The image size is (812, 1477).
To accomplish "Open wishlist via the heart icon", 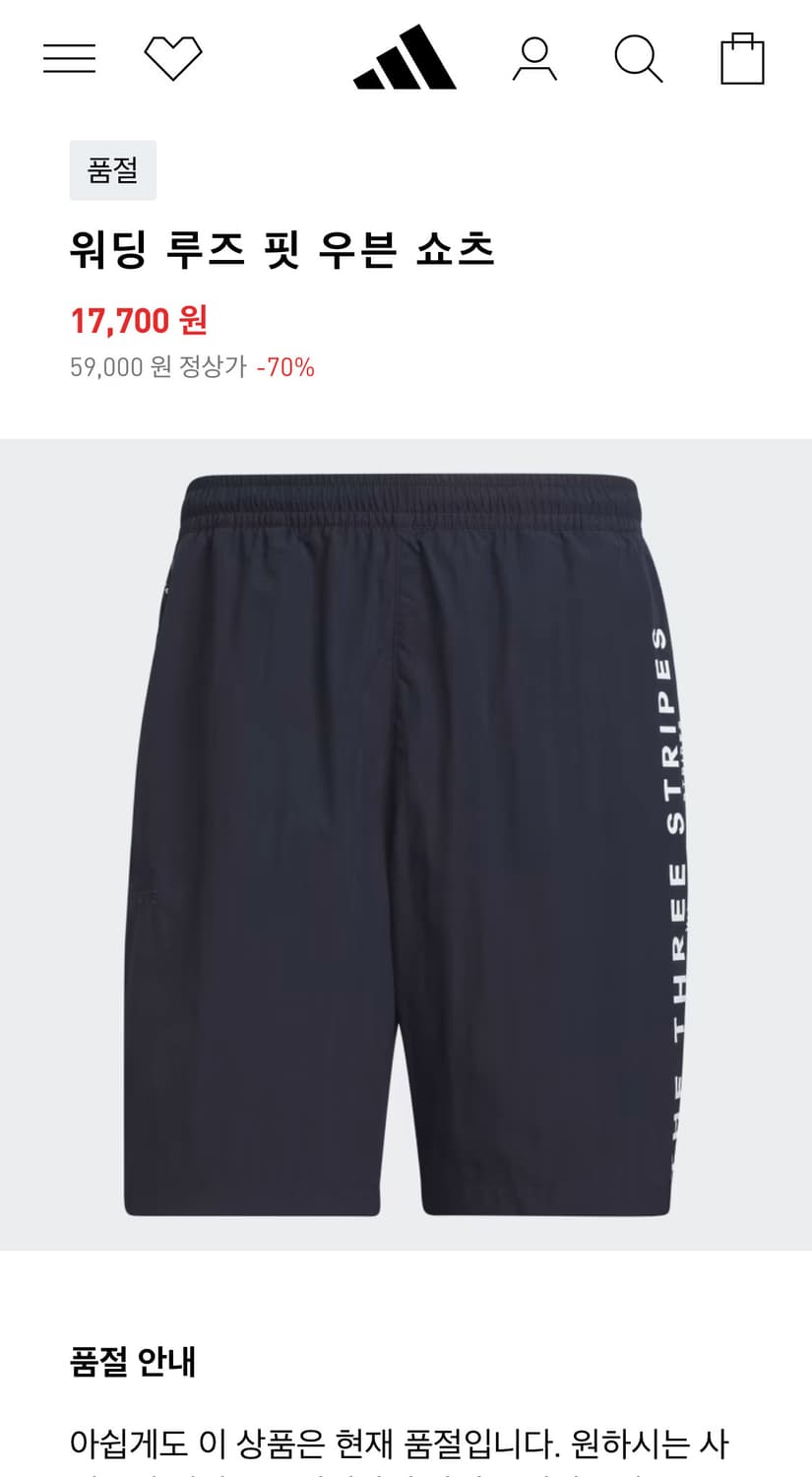I will click(x=171, y=57).
